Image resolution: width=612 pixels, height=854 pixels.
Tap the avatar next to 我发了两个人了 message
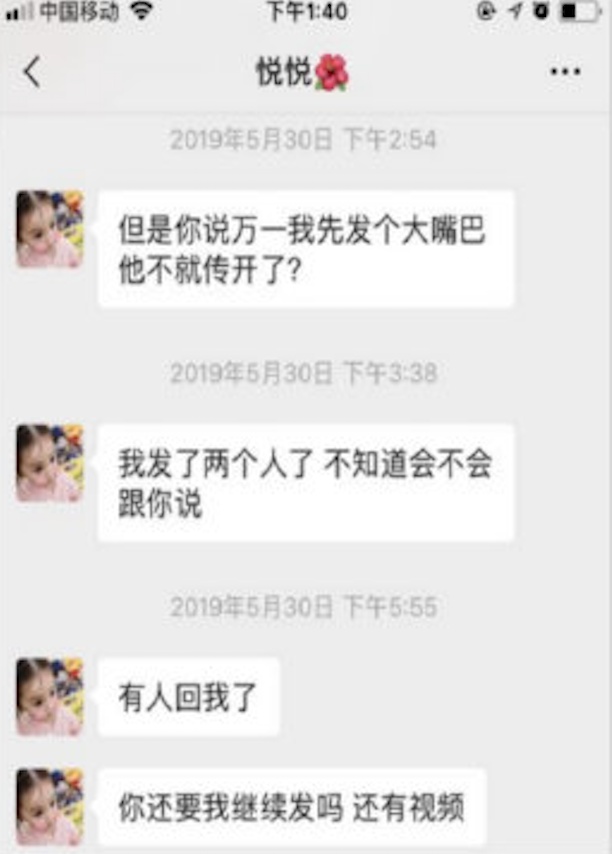[x=49, y=462]
